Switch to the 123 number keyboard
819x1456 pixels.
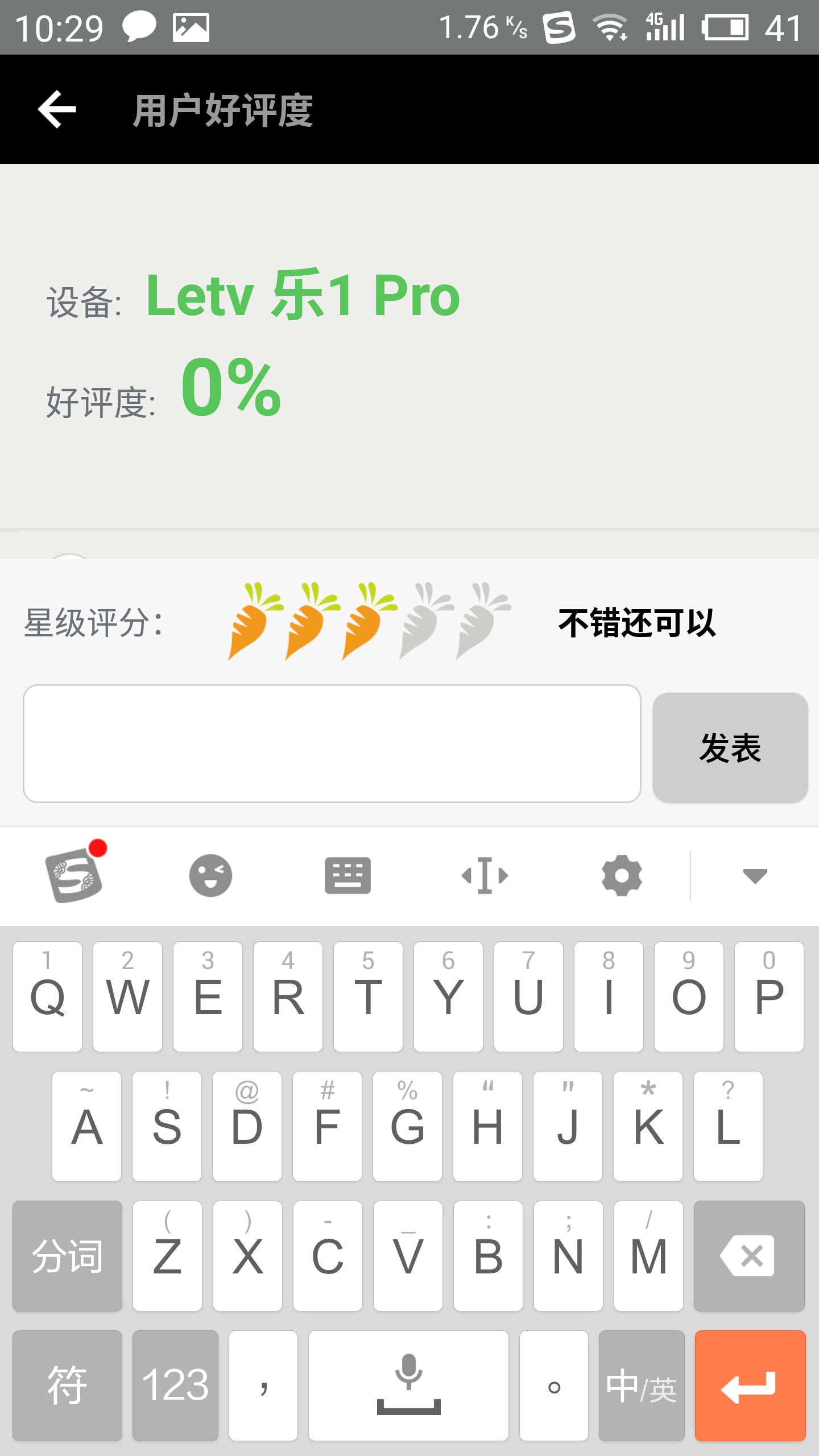coord(175,1385)
